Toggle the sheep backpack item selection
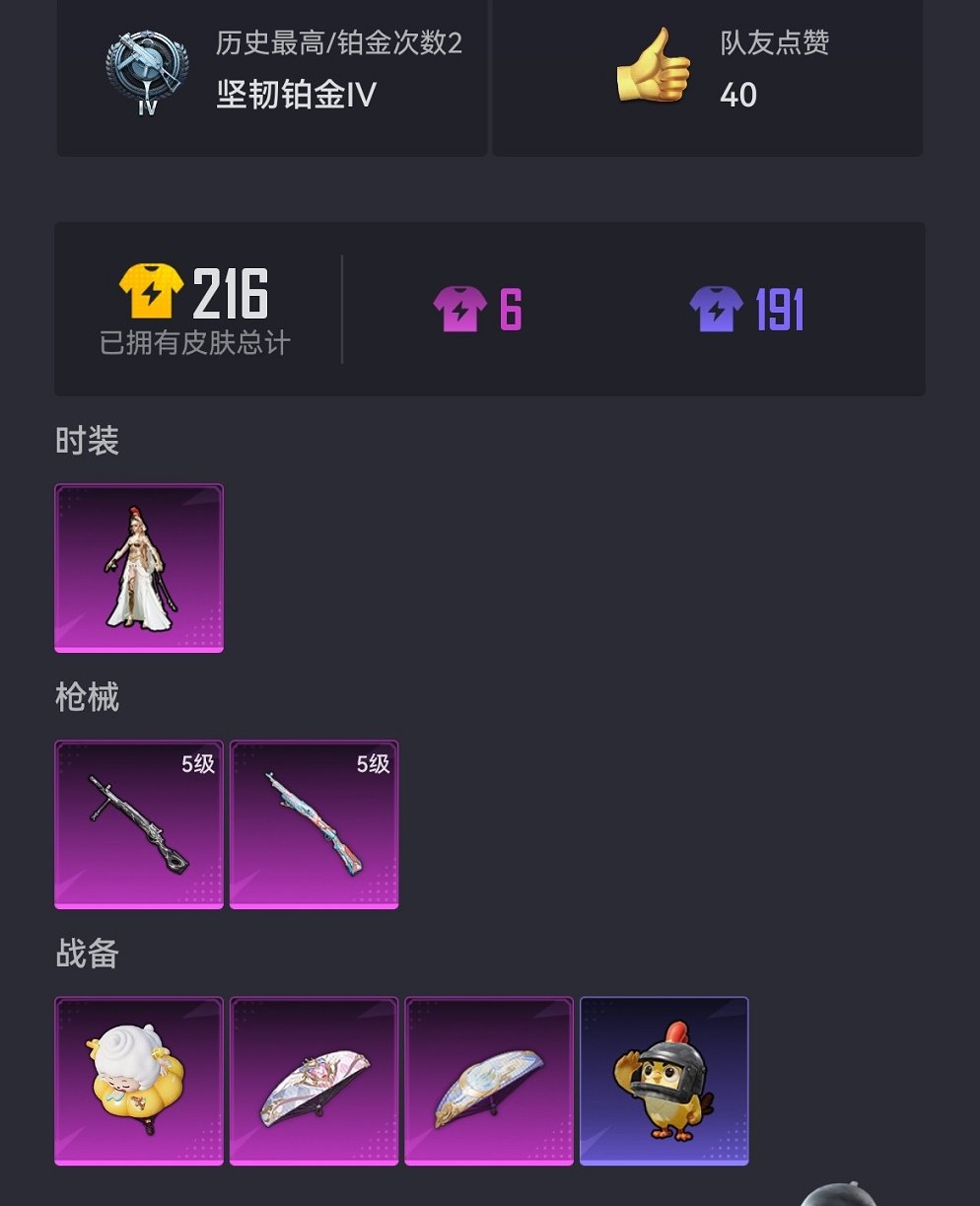 [138, 1079]
